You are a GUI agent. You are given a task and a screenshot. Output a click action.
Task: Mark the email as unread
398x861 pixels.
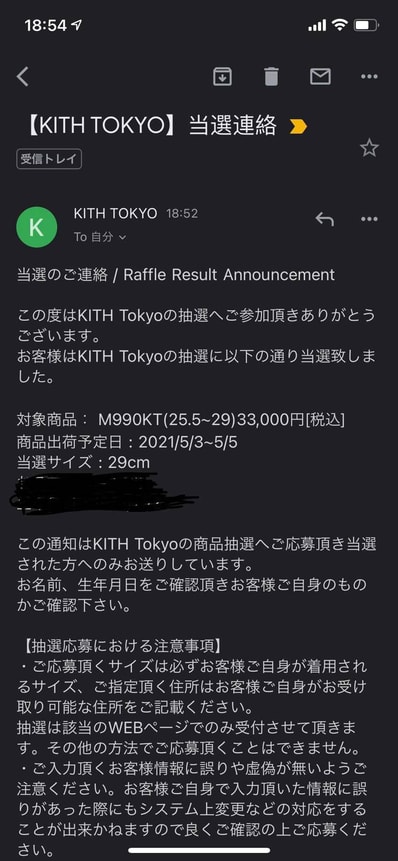pyautogui.click(x=321, y=76)
